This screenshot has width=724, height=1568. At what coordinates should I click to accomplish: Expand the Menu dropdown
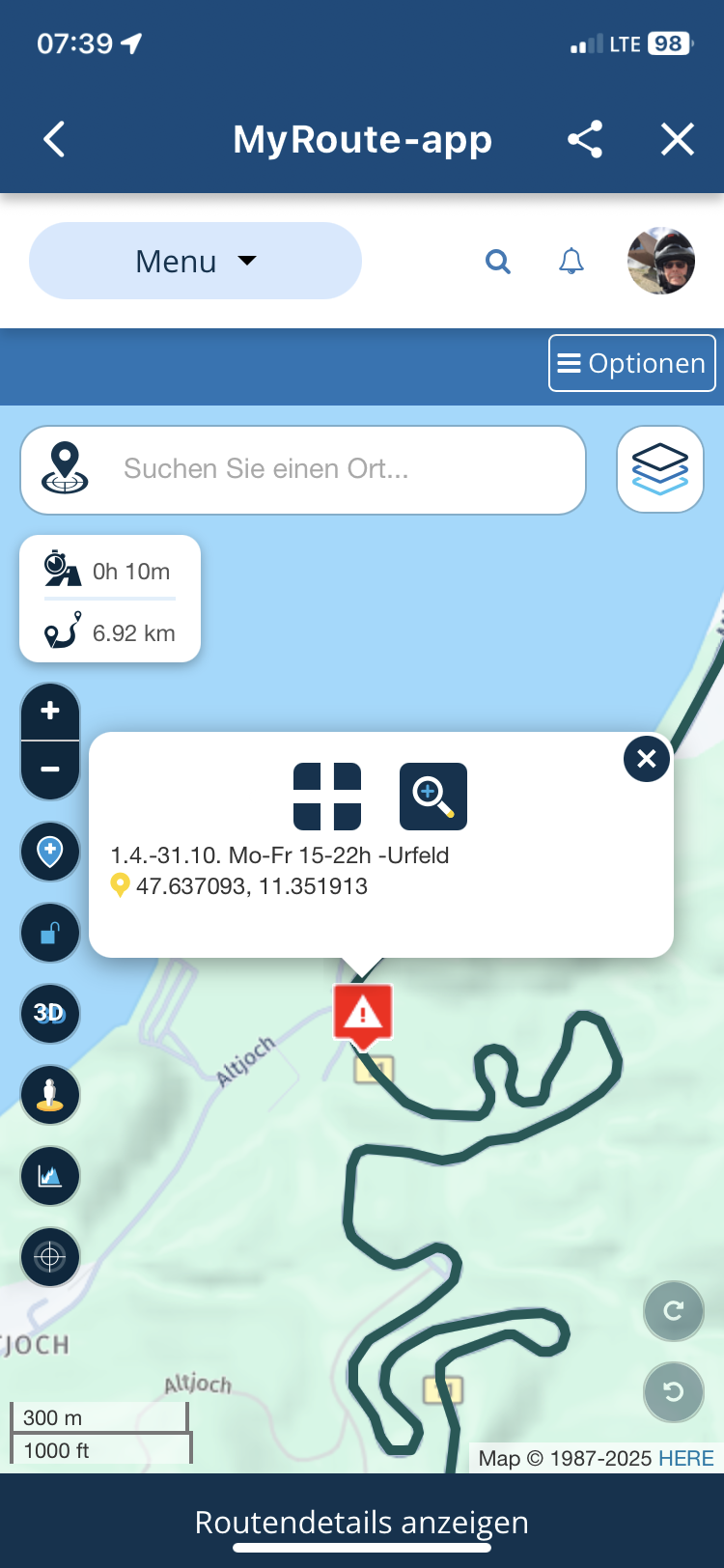(x=195, y=261)
